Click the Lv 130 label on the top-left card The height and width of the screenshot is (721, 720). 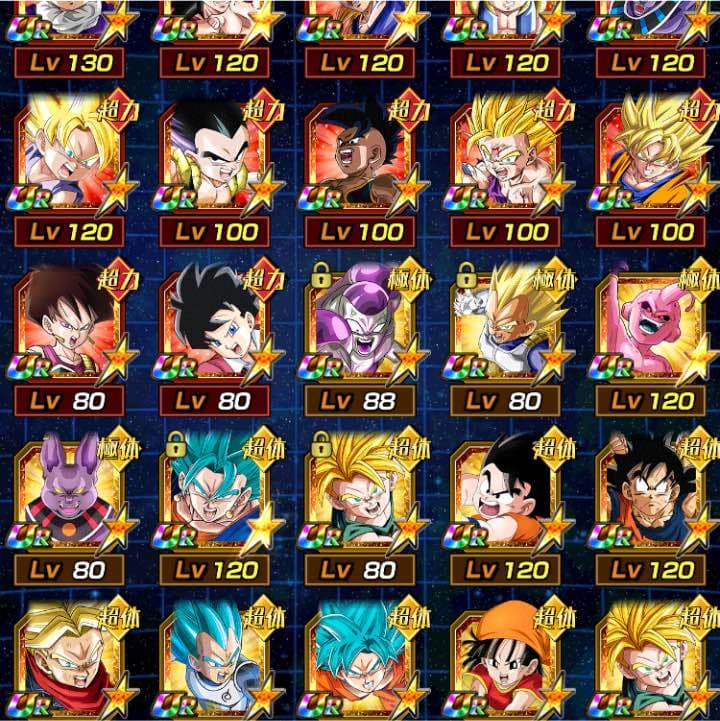pyautogui.click(x=72, y=60)
